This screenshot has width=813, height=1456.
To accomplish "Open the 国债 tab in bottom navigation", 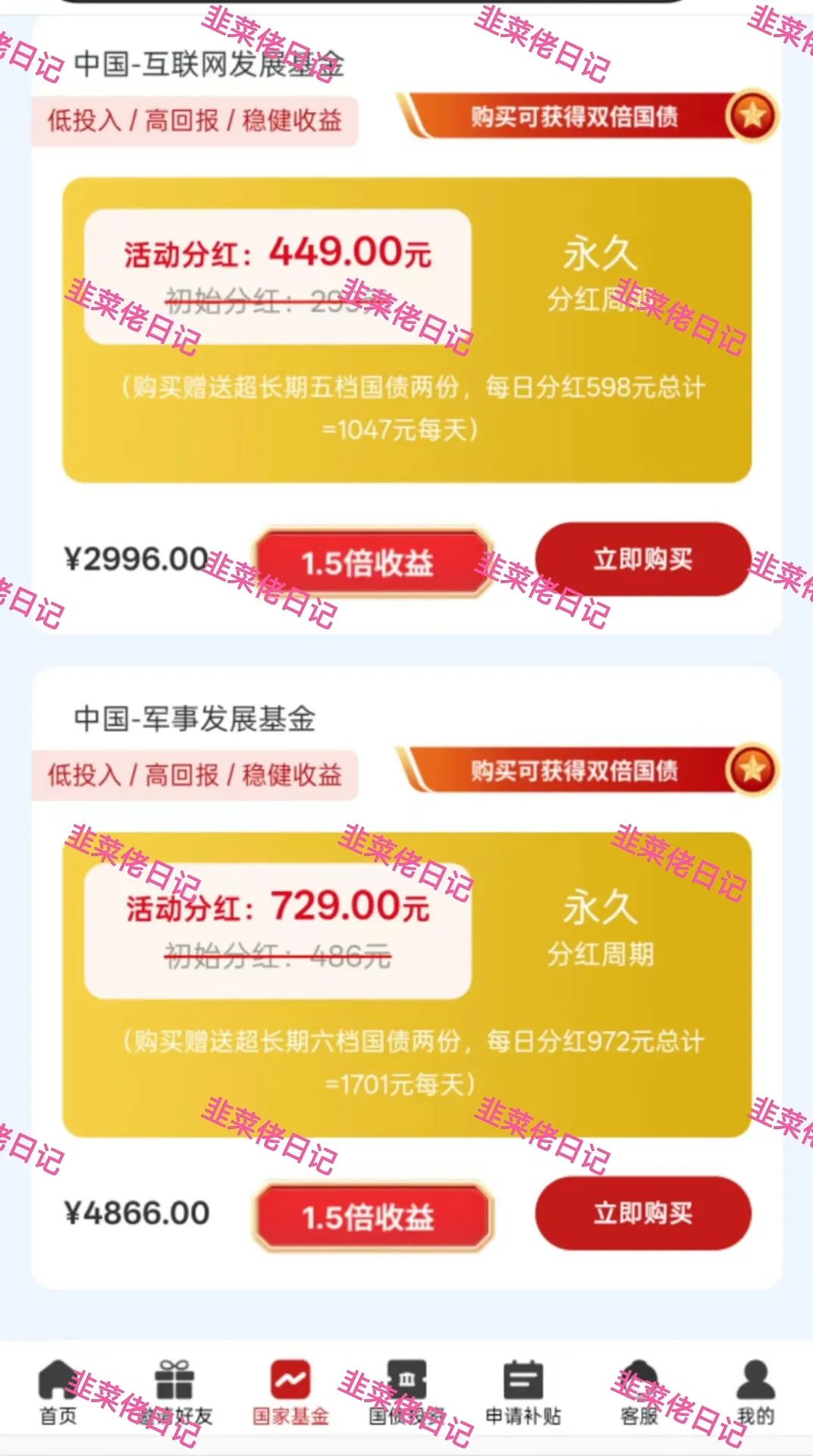I will point(406,1394).
